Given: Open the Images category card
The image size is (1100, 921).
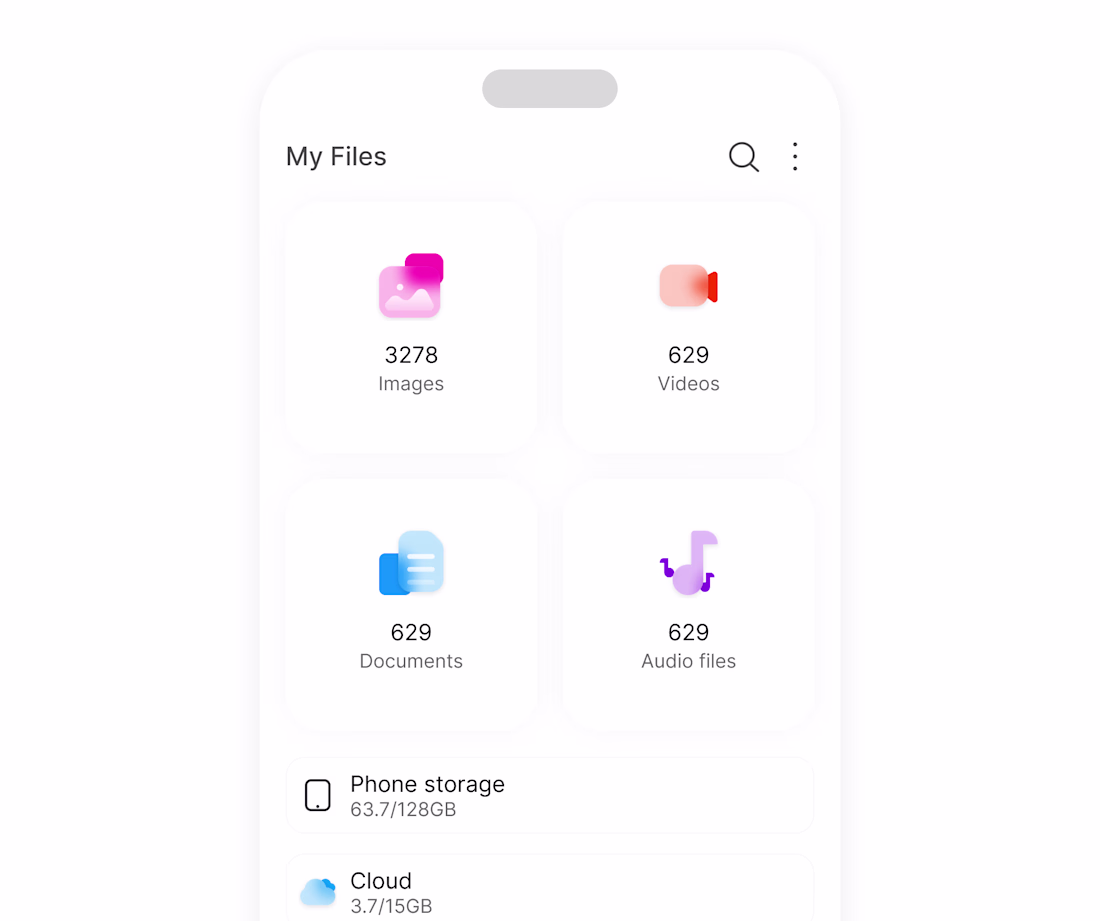Looking at the screenshot, I should tap(411, 328).
